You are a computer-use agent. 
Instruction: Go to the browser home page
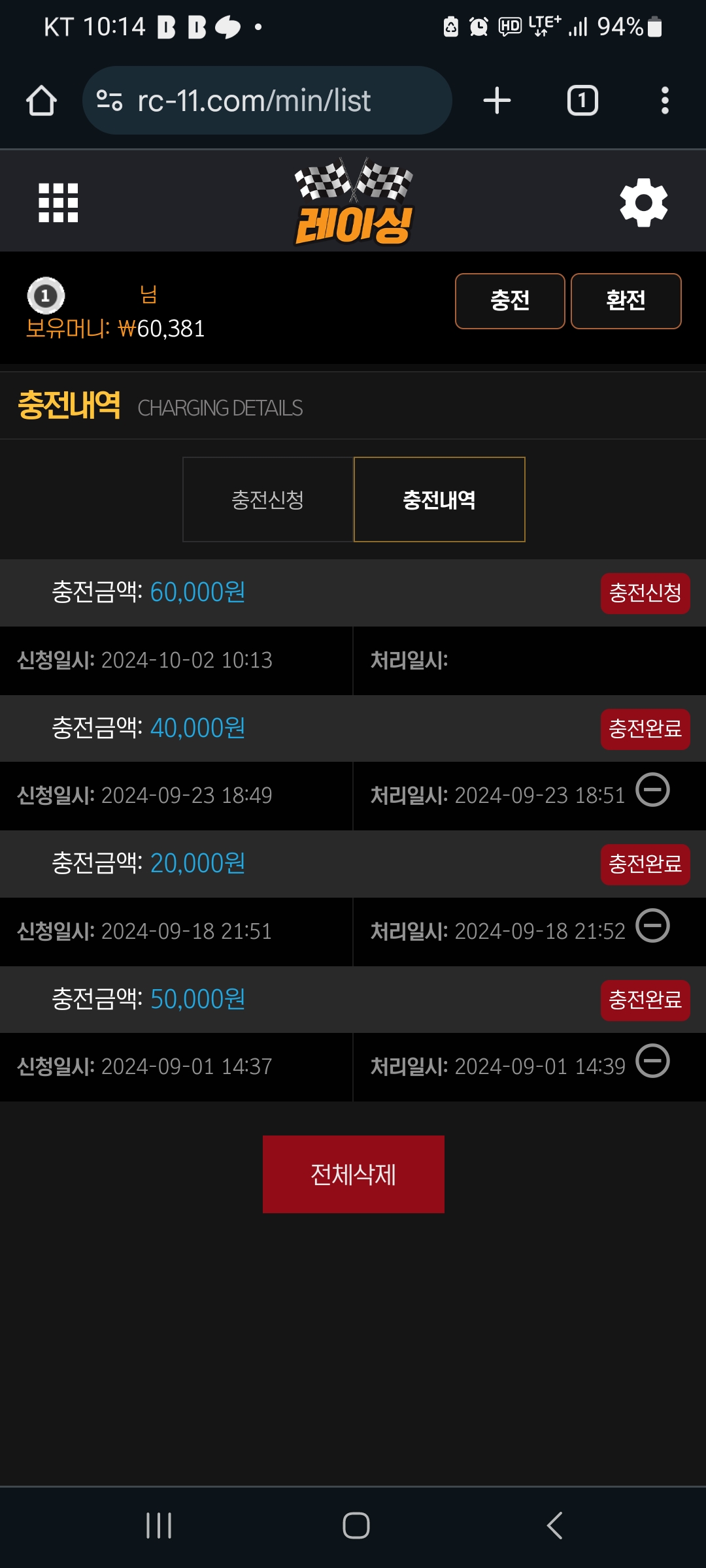41,101
